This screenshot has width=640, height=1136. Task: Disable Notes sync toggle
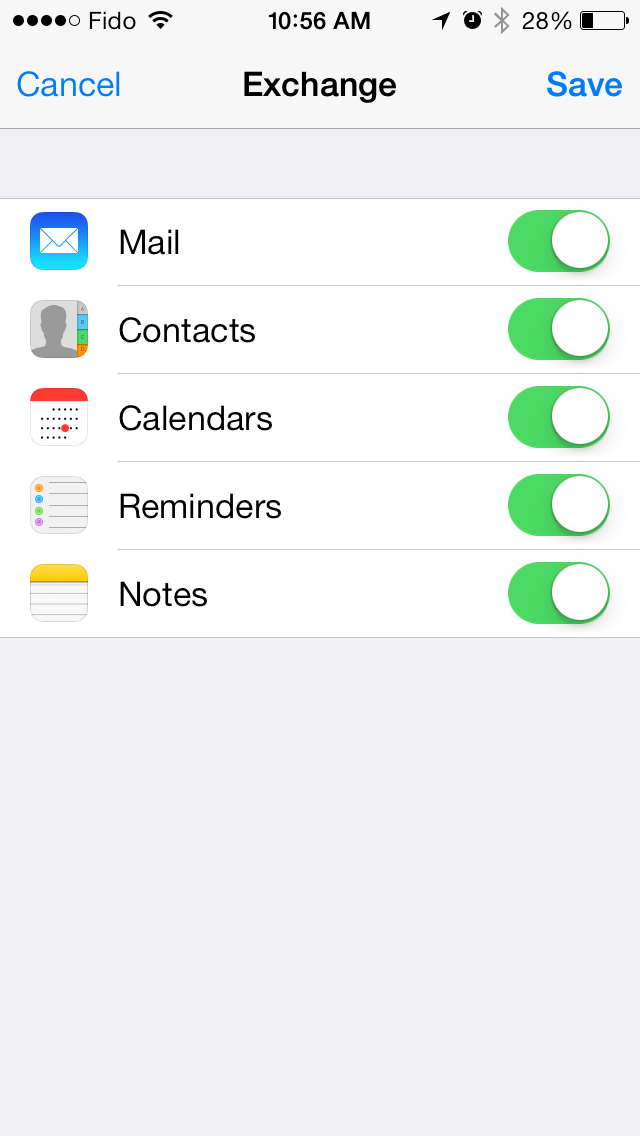pos(559,593)
